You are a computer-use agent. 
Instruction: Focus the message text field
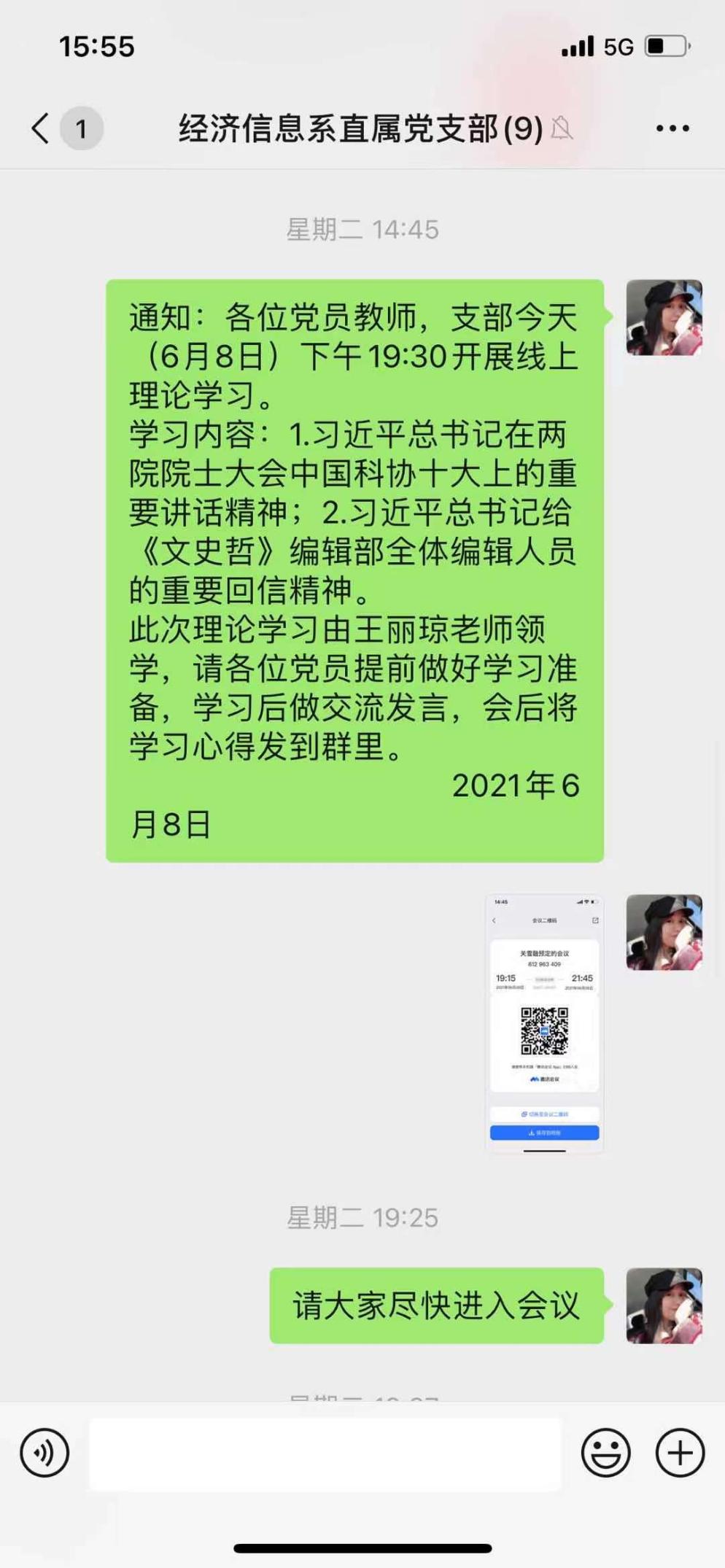point(325,1453)
